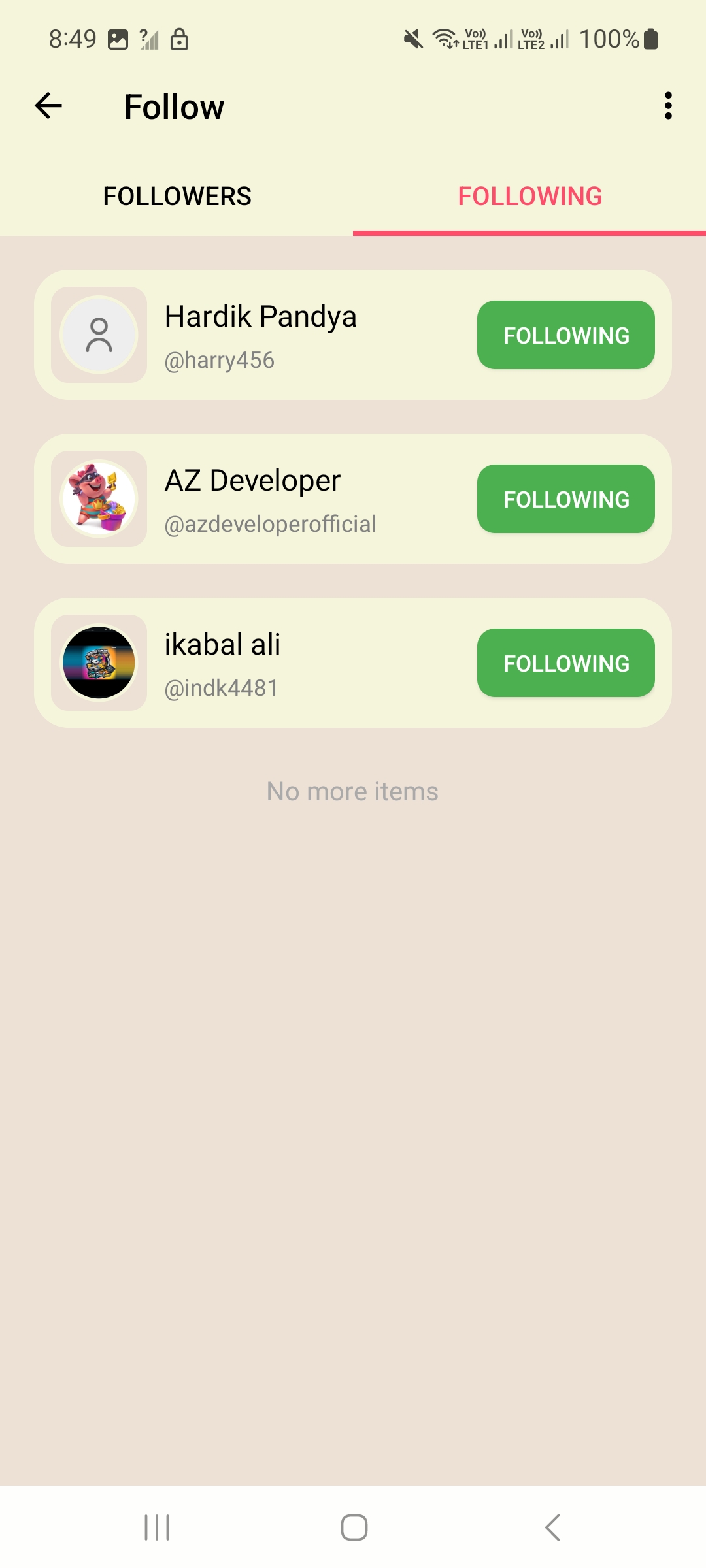The image size is (706, 1568).
Task: Open AZ Developer's profile row
Action: [353, 499]
